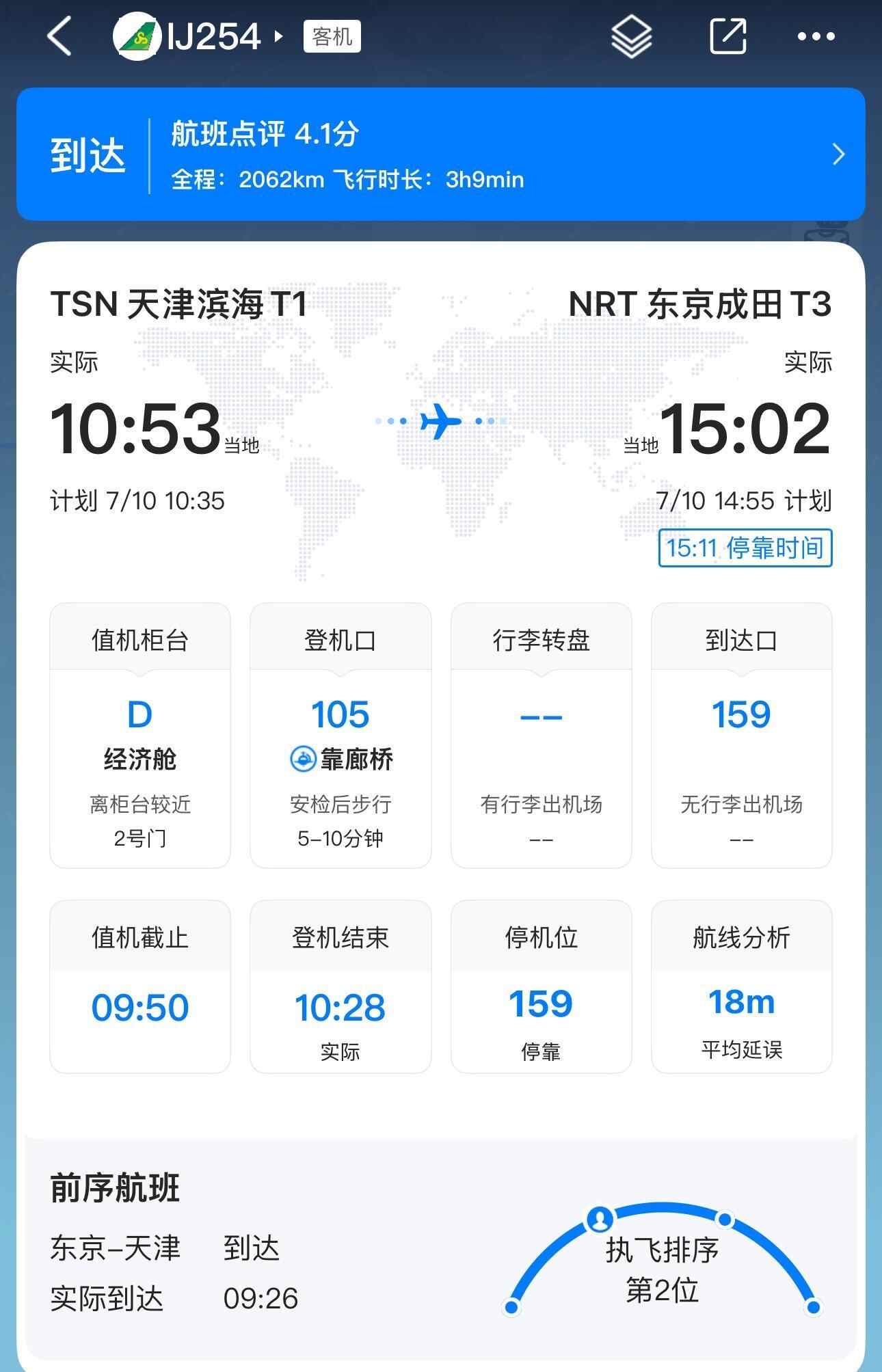
Task: Open the layers icon in the top bar
Action: pyautogui.click(x=630, y=36)
